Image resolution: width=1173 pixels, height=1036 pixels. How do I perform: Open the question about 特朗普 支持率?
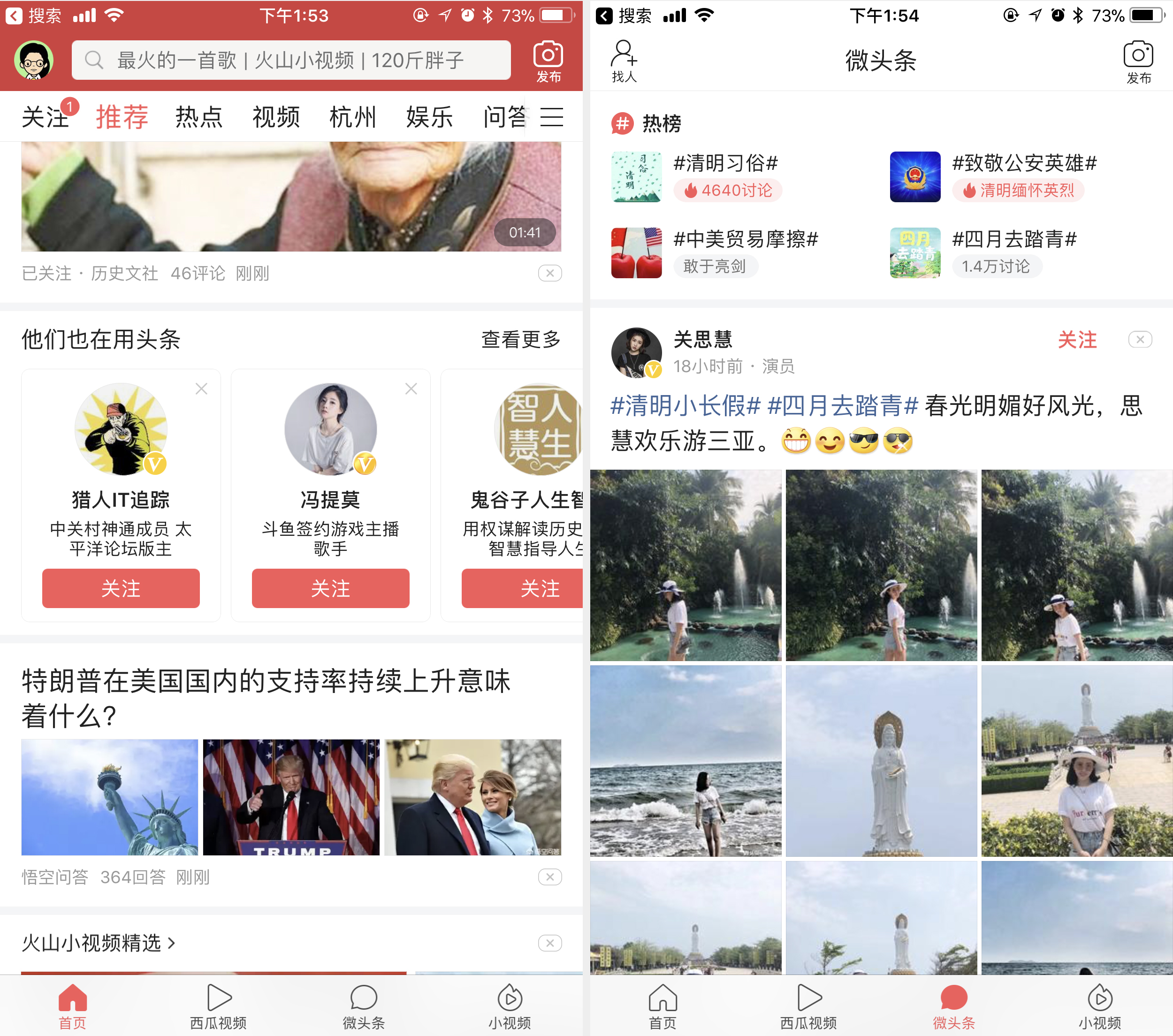(x=266, y=698)
